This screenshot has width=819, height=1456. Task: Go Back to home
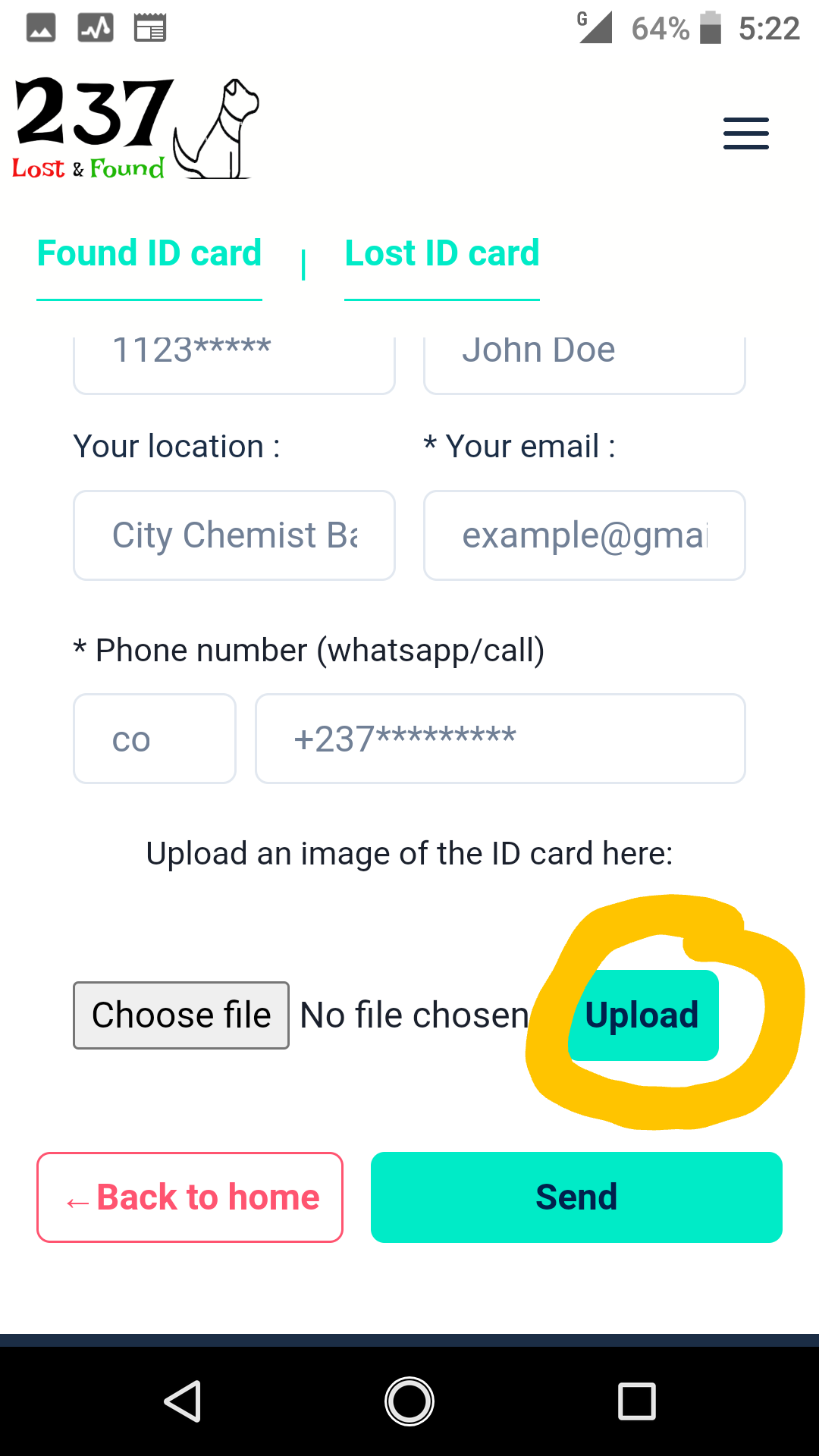190,1197
